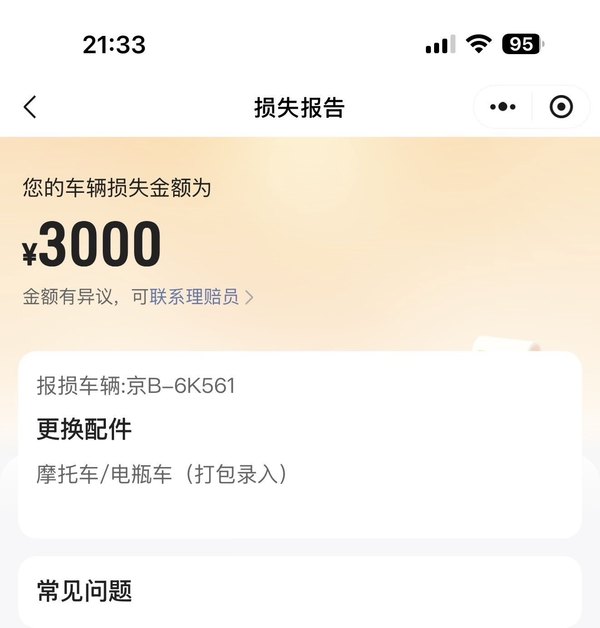Open the mini program more options menu
The image size is (600, 628).
(x=503, y=107)
